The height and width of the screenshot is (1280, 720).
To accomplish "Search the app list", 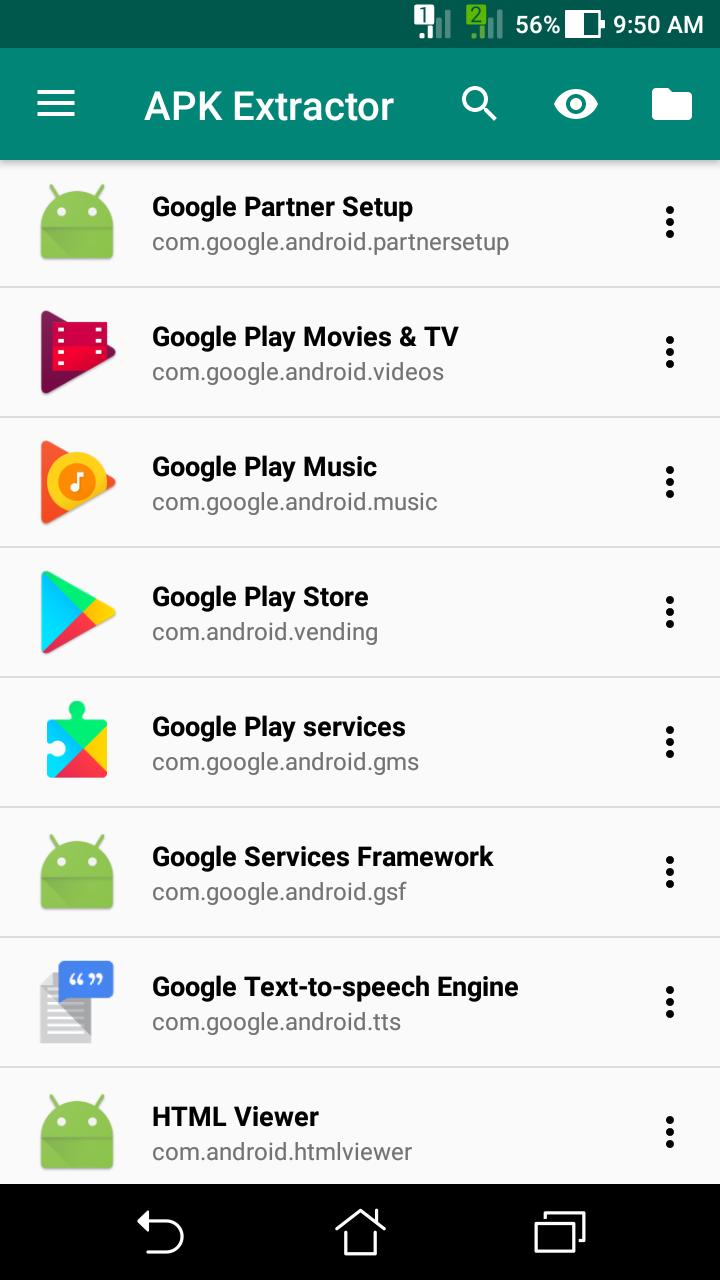I will (x=479, y=104).
